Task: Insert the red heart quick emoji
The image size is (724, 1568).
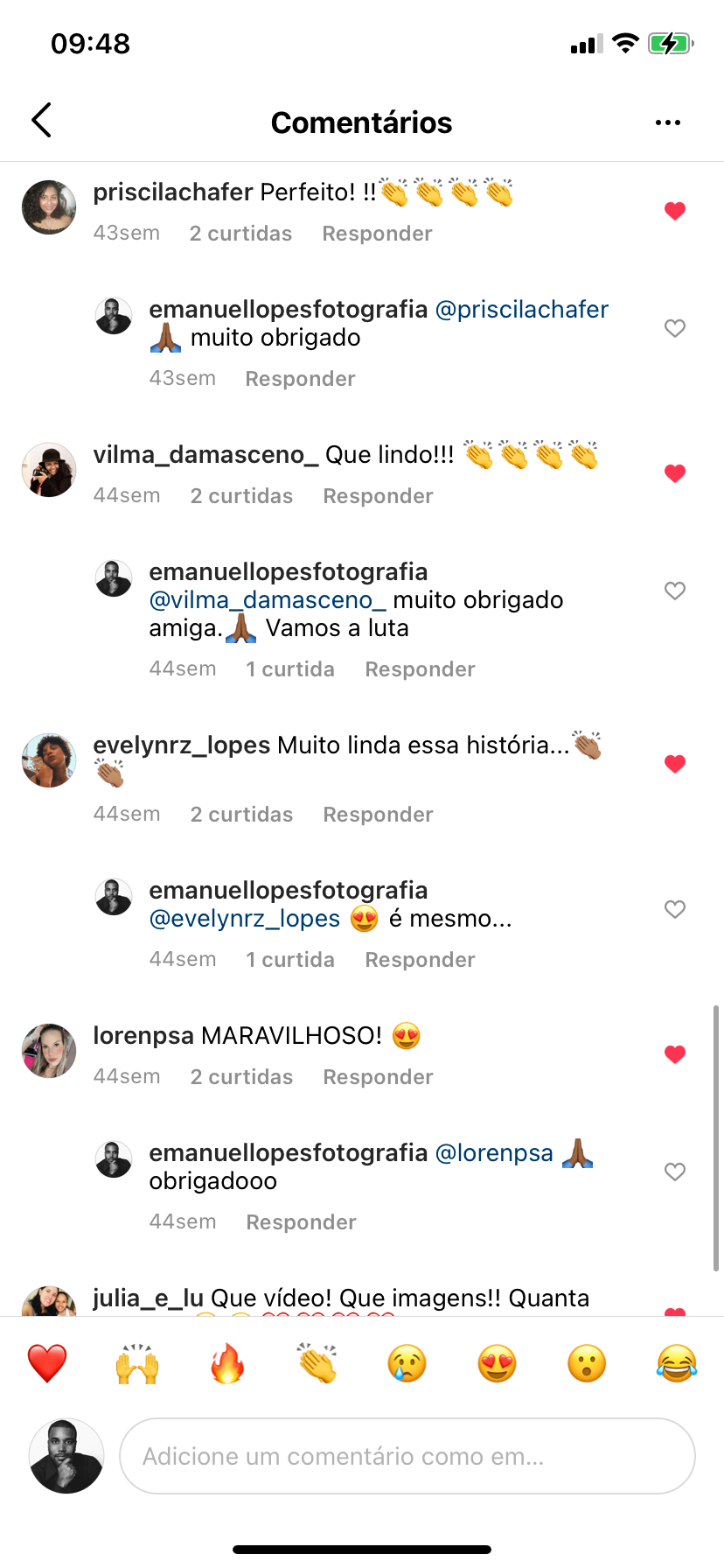Action: point(47,1363)
